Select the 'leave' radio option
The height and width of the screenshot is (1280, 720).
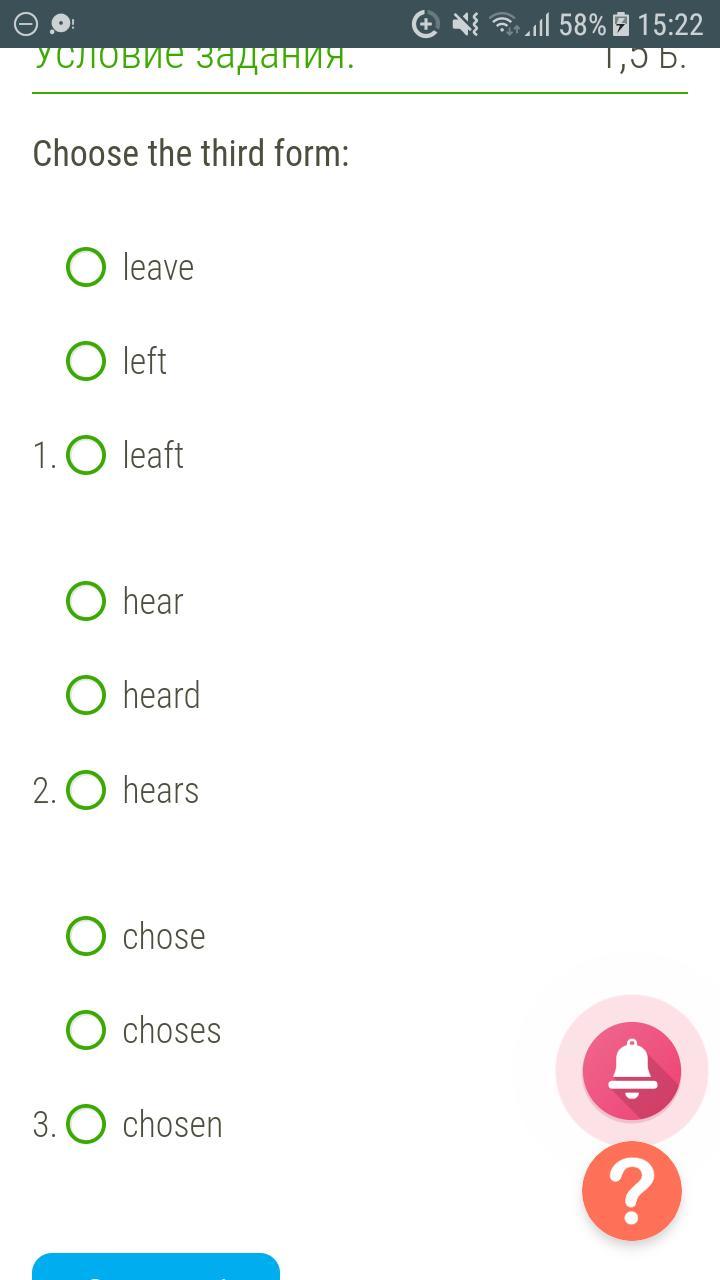(86, 267)
